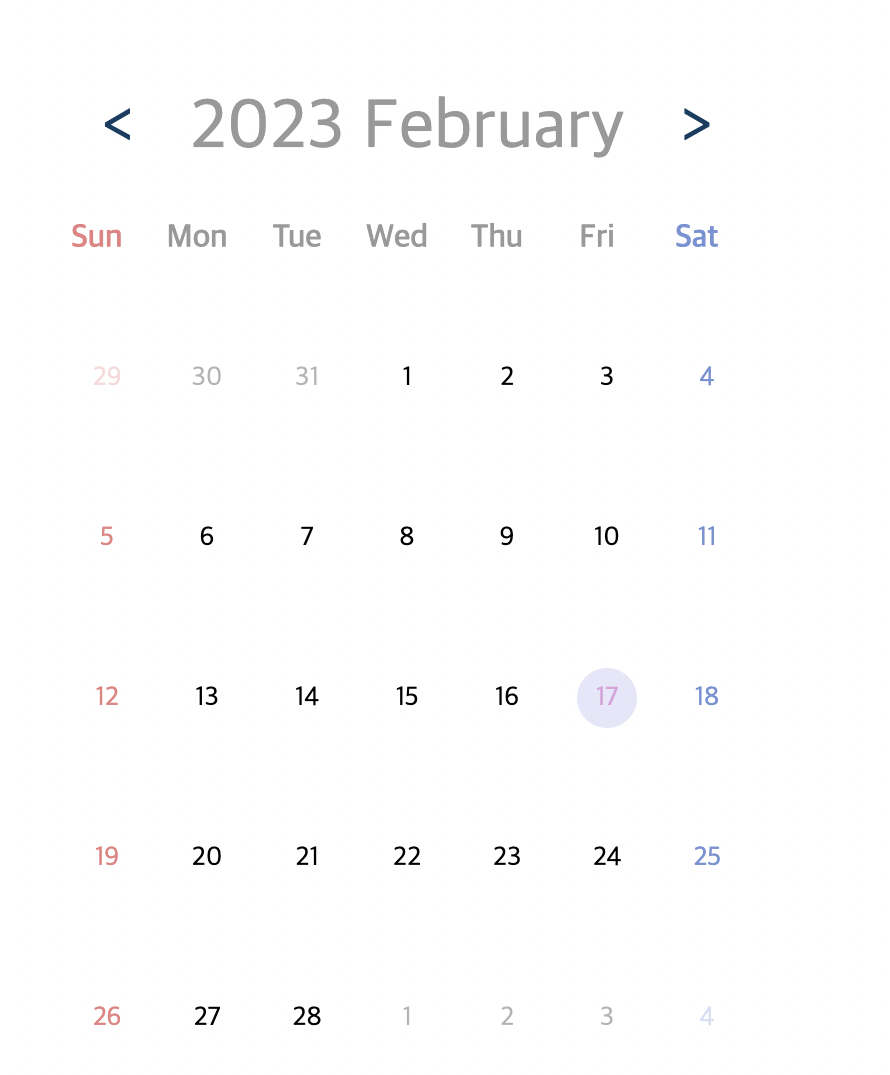Choose greyed-out March 2
The height and width of the screenshot is (1075, 890).
pos(507,1017)
